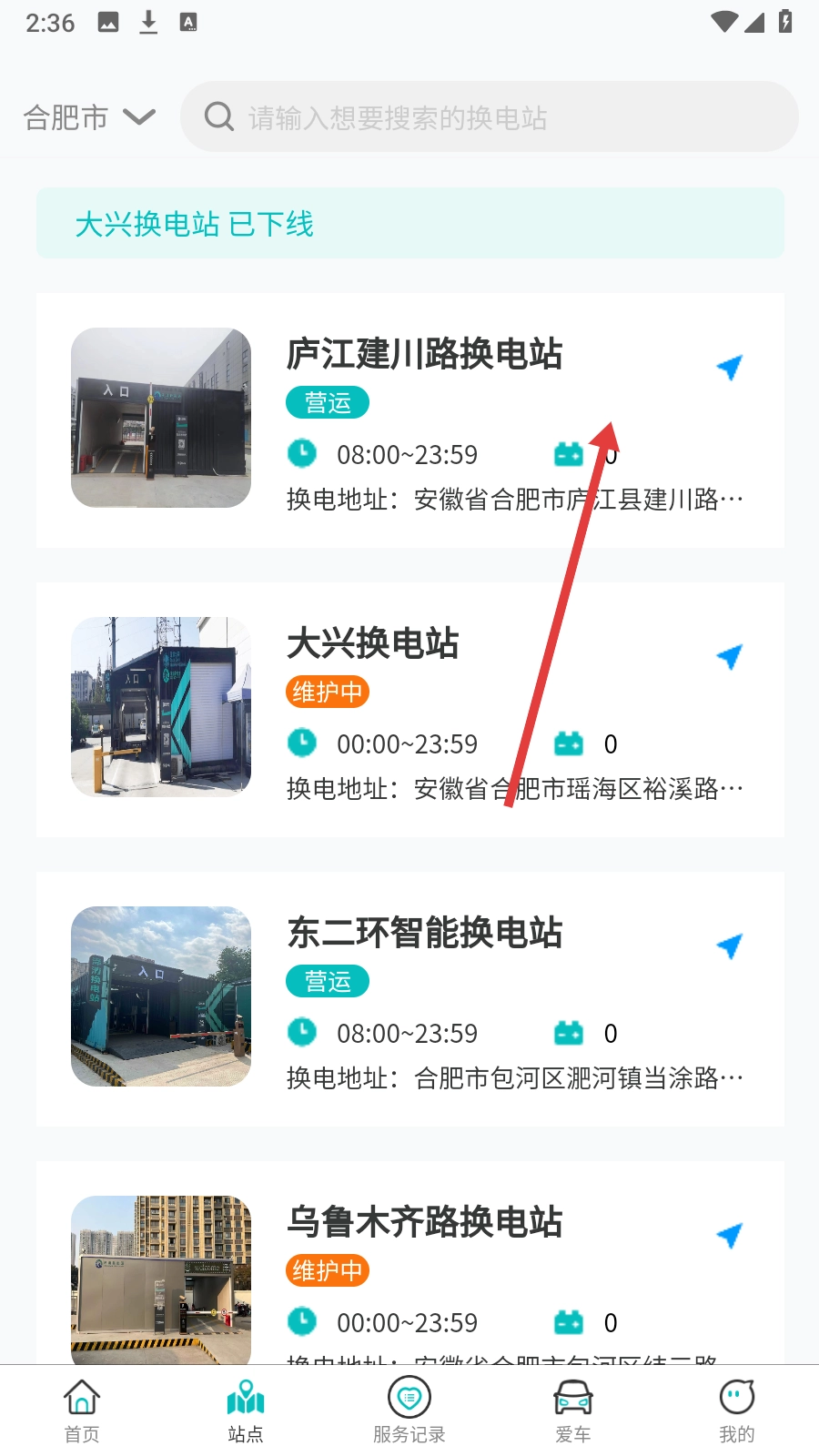Open the 我的 tab

pos(737,1410)
